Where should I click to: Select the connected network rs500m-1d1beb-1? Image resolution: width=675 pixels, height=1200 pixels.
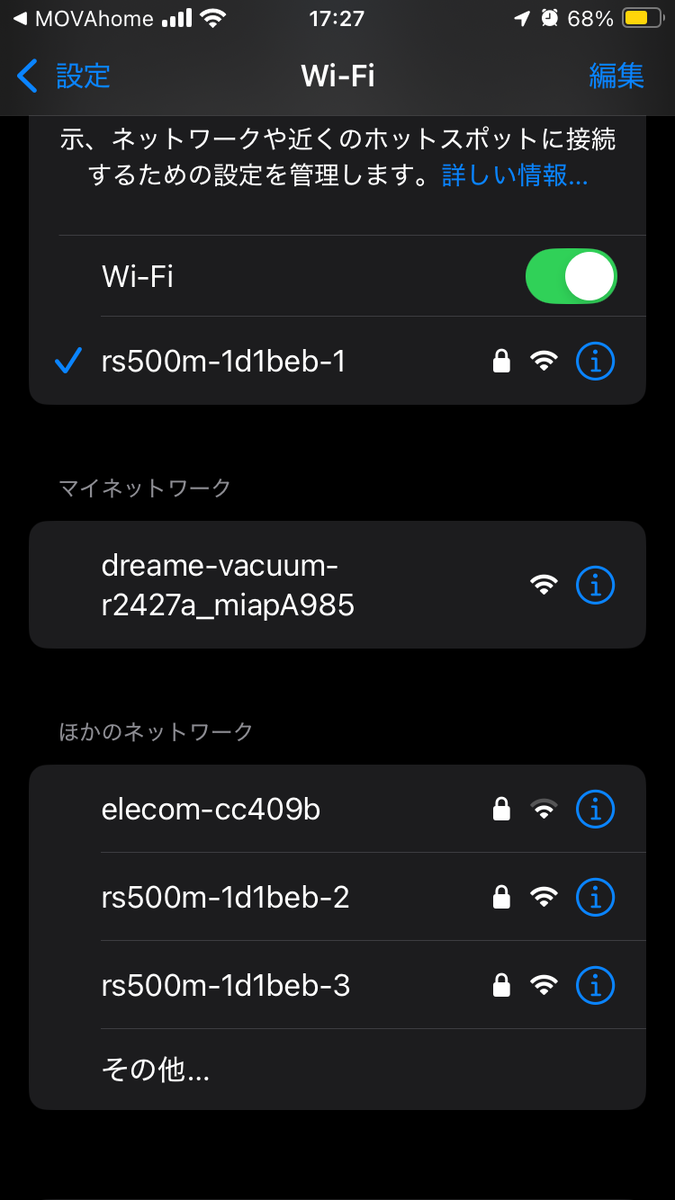224,362
